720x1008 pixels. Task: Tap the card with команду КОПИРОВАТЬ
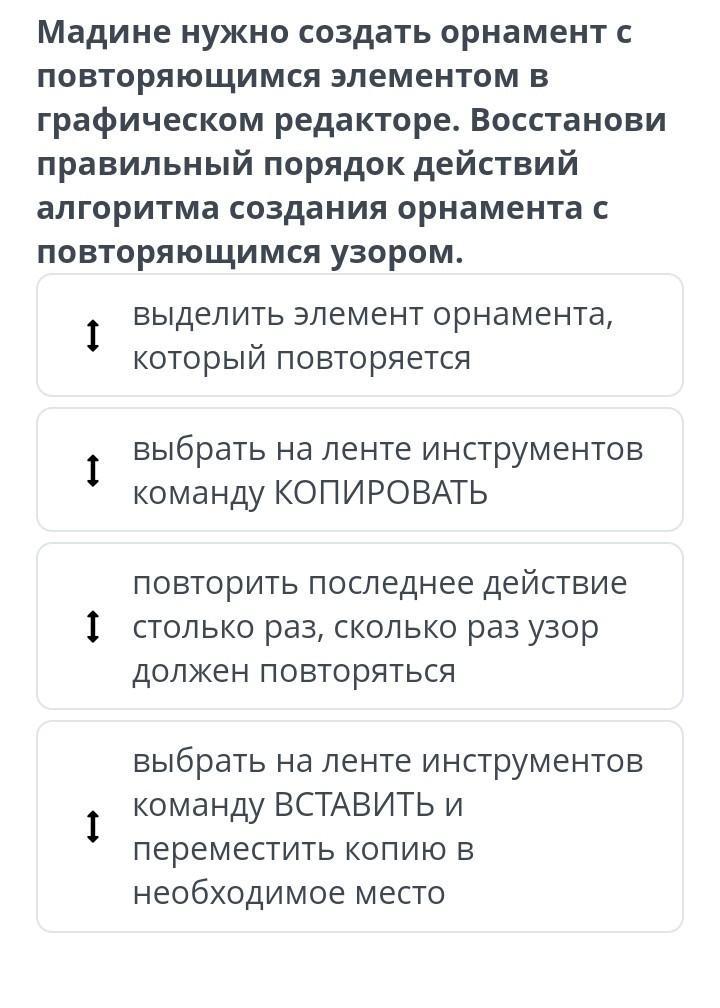[x=360, y=470]
